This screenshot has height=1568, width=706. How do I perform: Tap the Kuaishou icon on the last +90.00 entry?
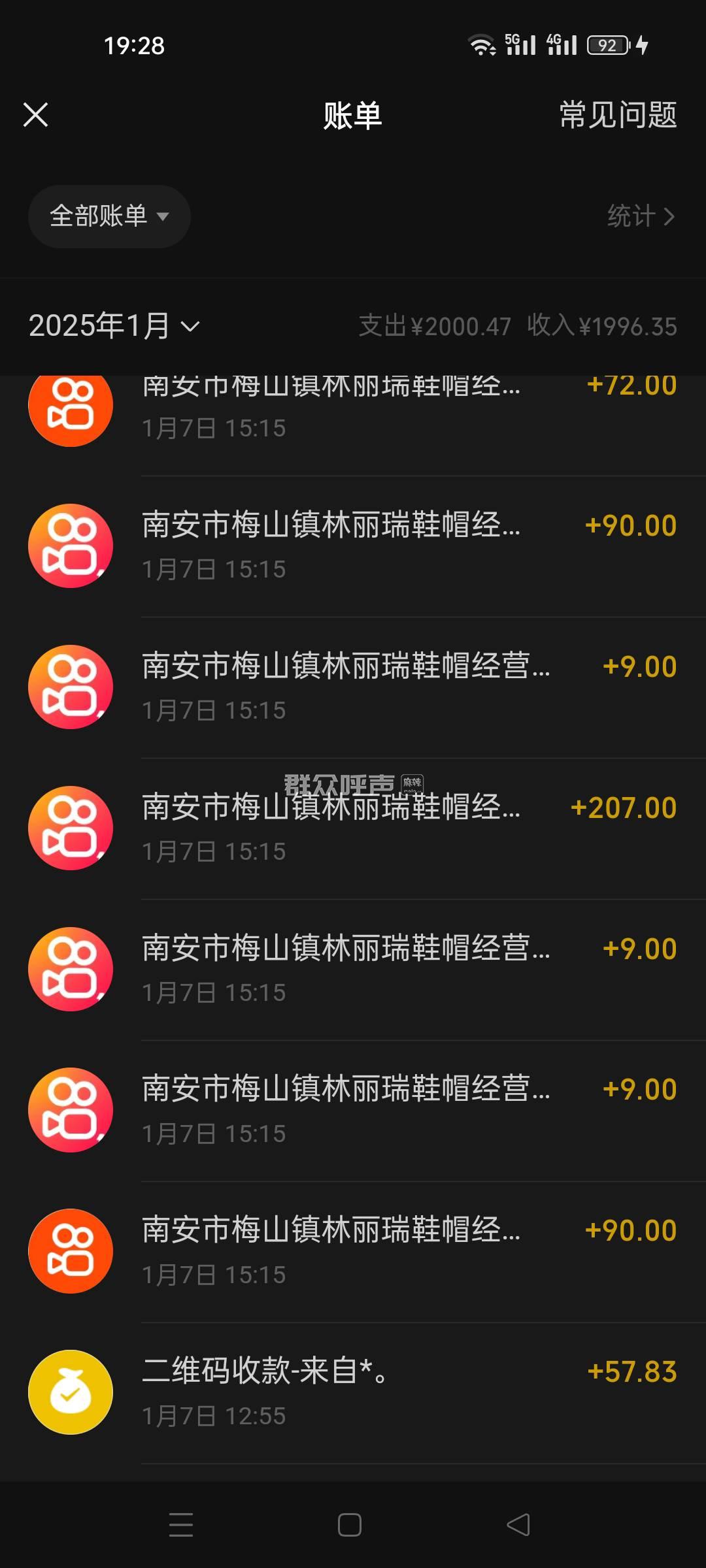point(70,1250)
